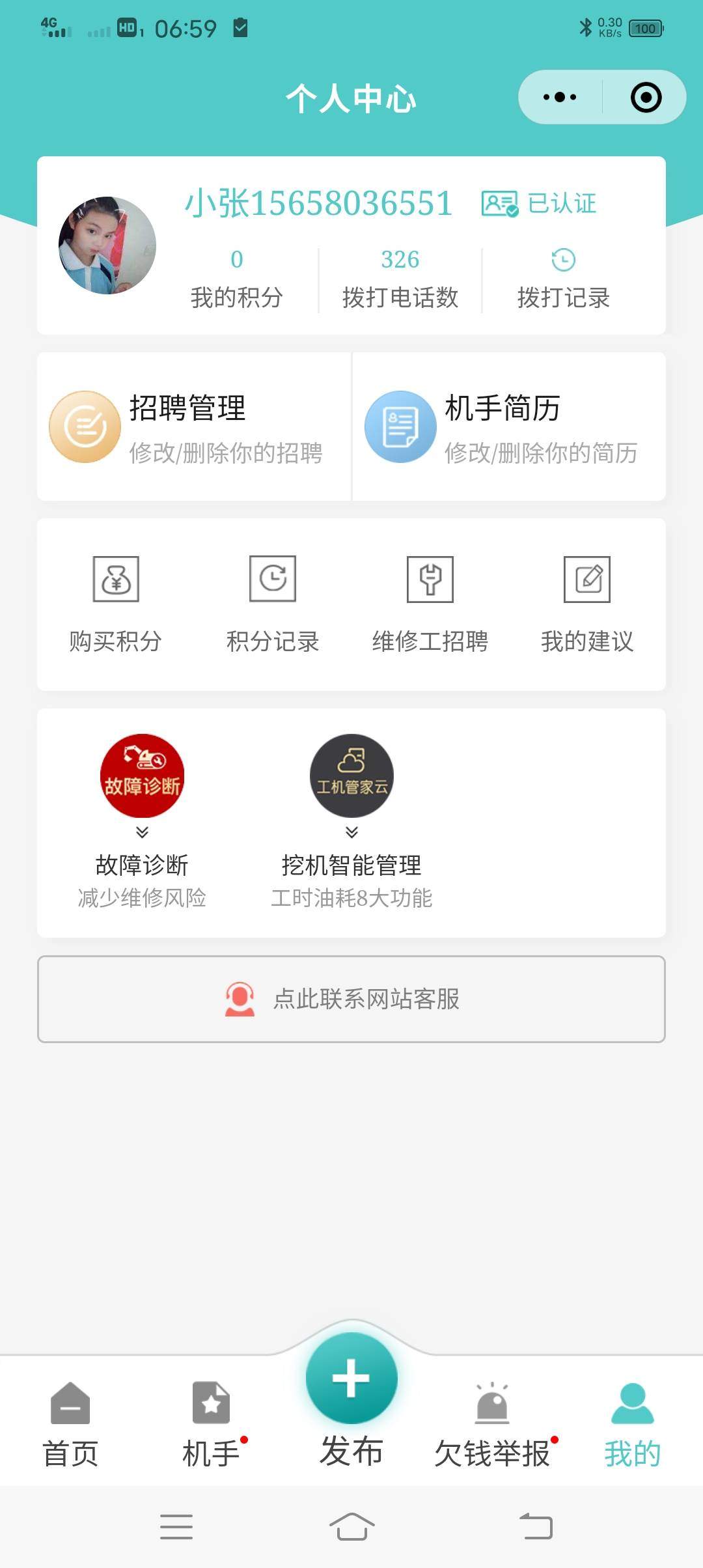Image resolution: width=703 pixels, height=1568 pixels.
Task: Open the mini program more options menu
Action: point(560,98)
